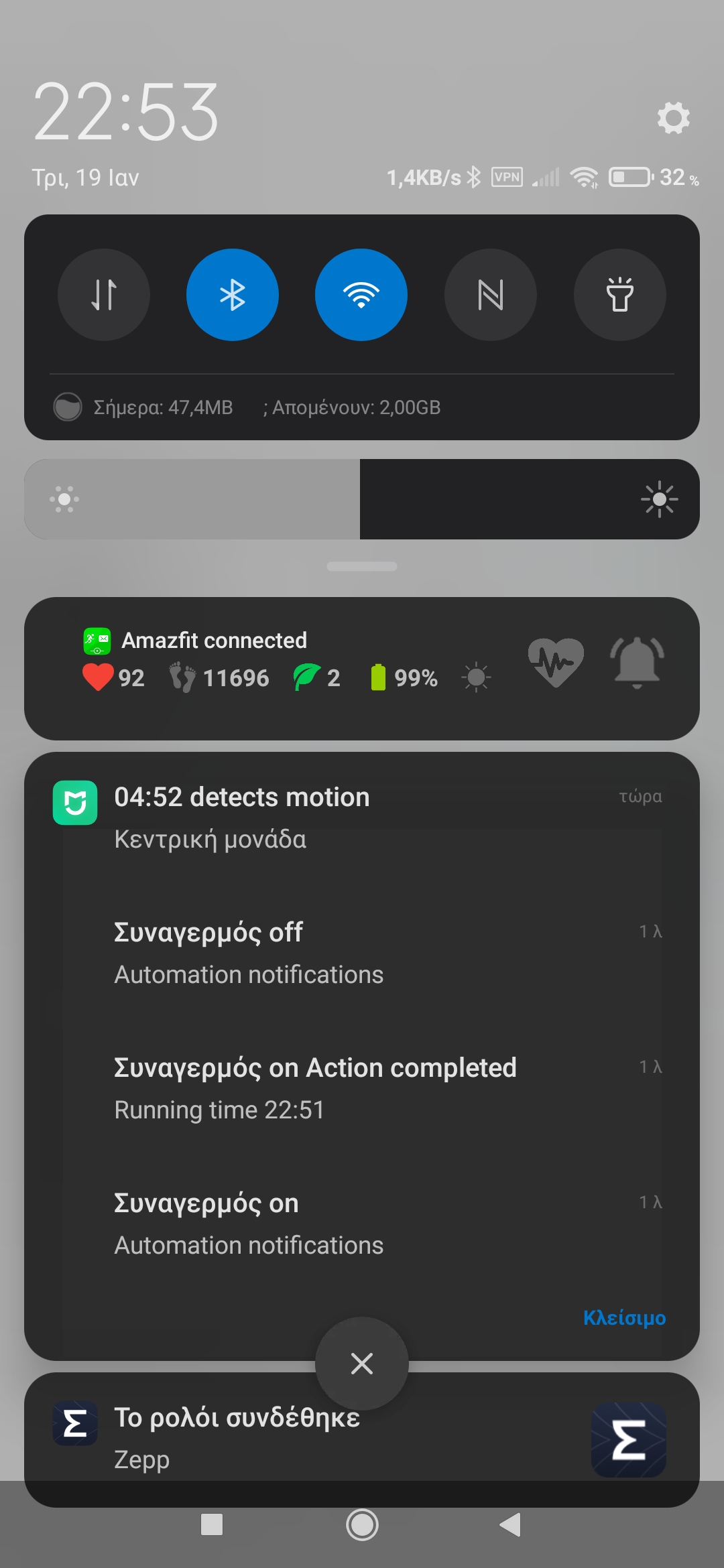Open the Συναγερμός on Automation notifications entry
This screenshot has height=1568, width=724.
tap(335, 1224)
